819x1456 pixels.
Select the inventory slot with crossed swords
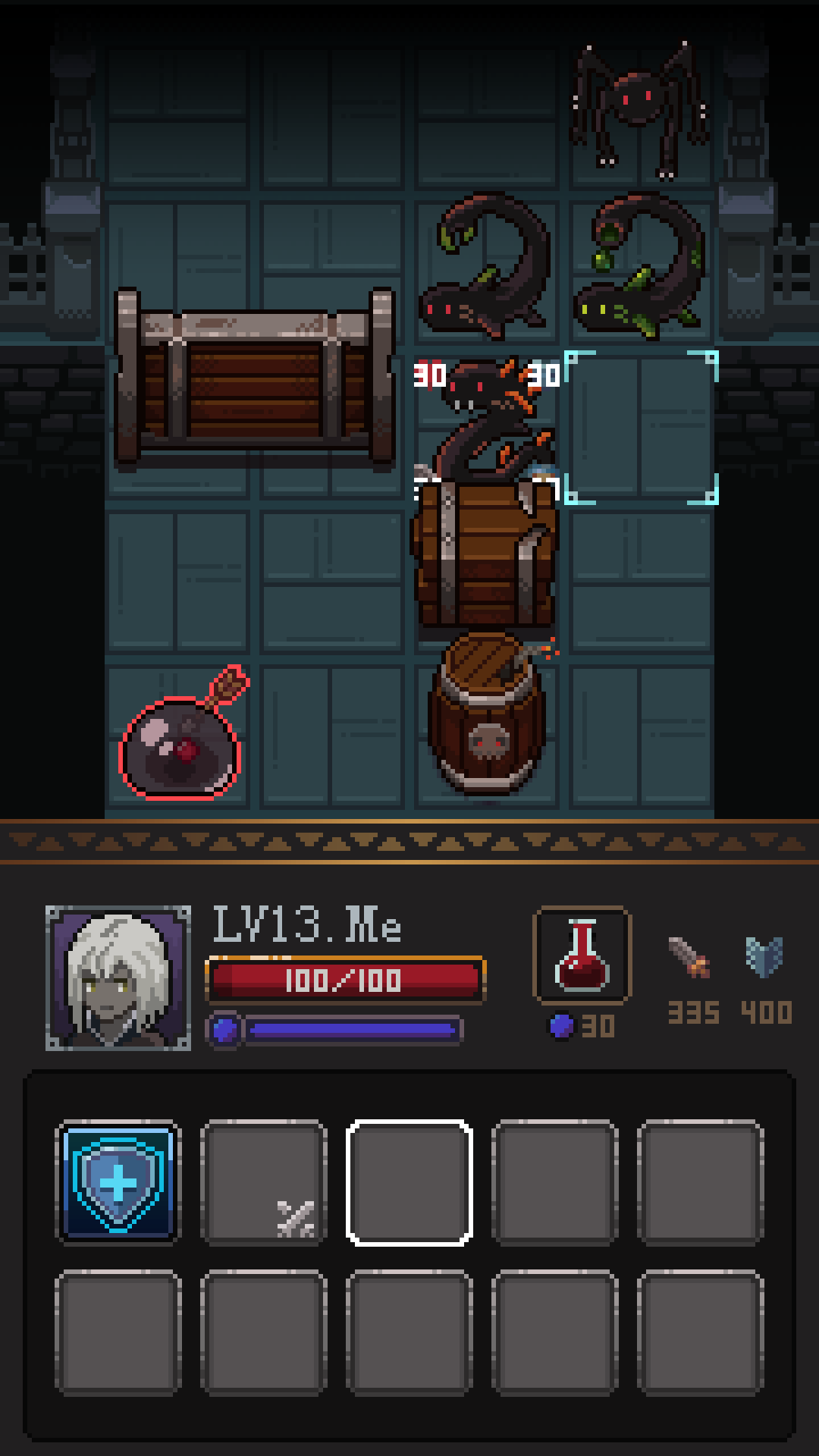point(264,1183)
